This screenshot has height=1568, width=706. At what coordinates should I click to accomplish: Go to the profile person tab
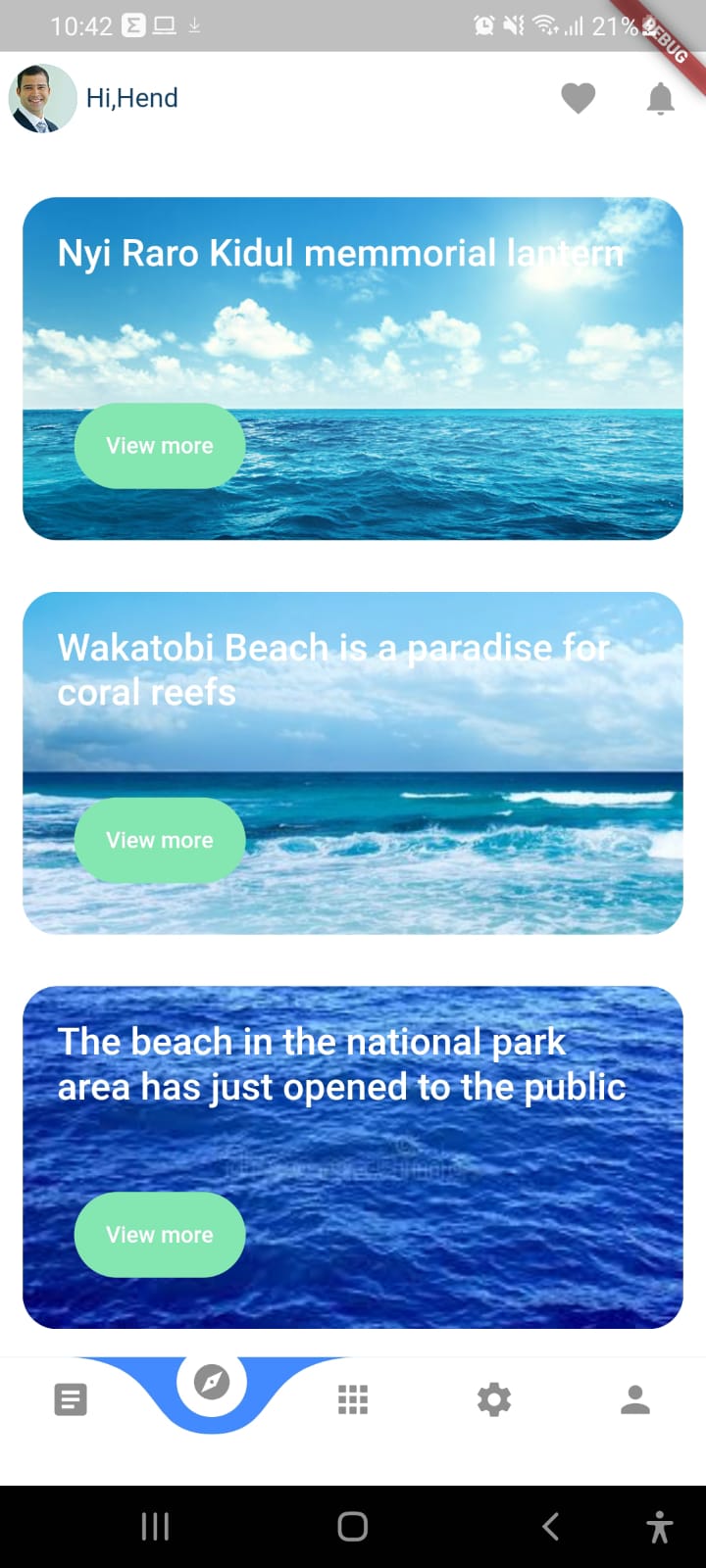coord(635,1399)
